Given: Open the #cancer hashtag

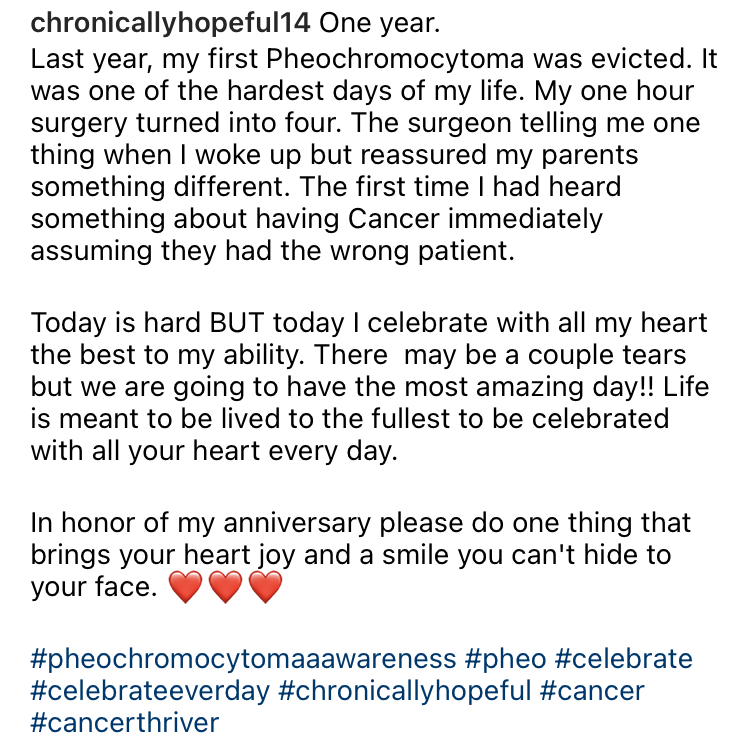Looking at the screenshot, I should pyautogui.click(x=592, y=691).
